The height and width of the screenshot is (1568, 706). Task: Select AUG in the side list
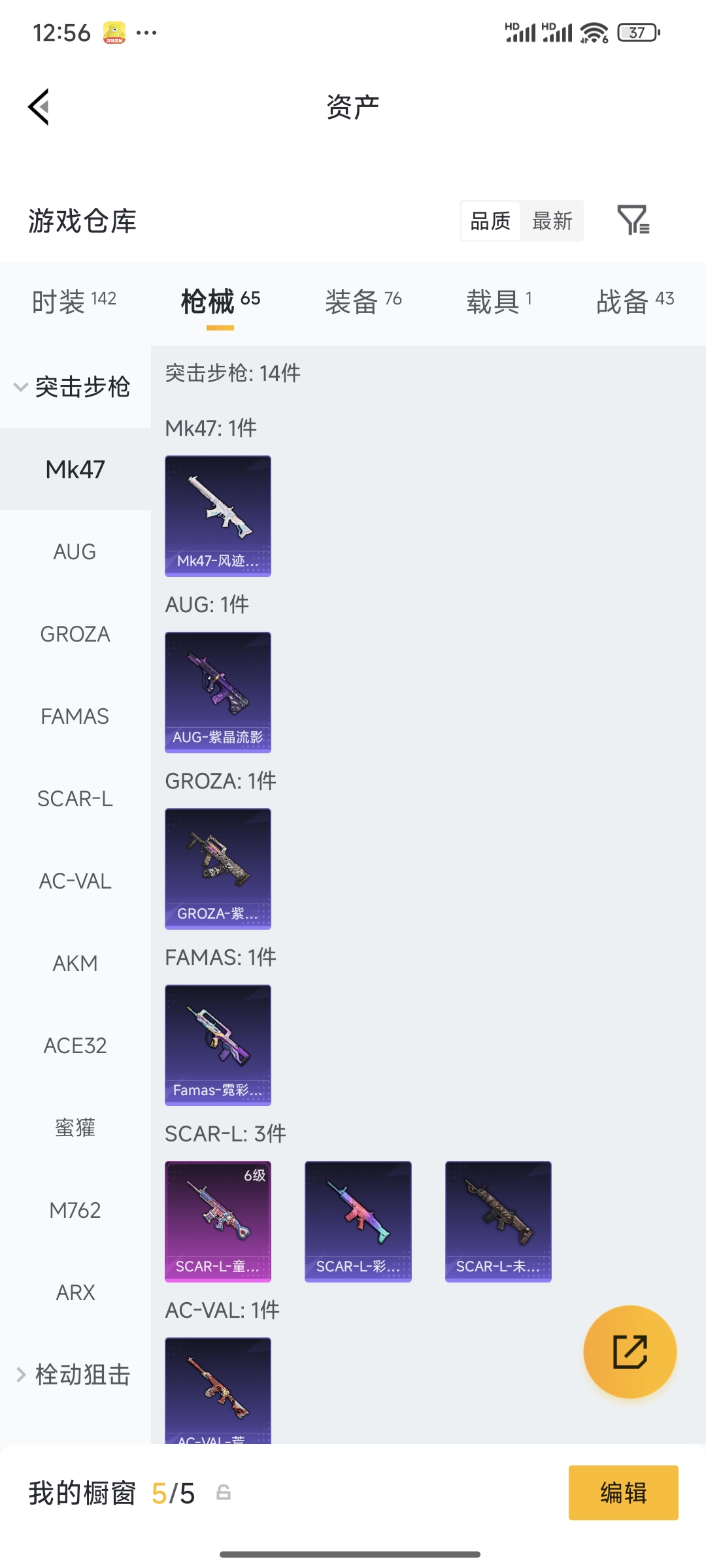(x=75, y=551)
